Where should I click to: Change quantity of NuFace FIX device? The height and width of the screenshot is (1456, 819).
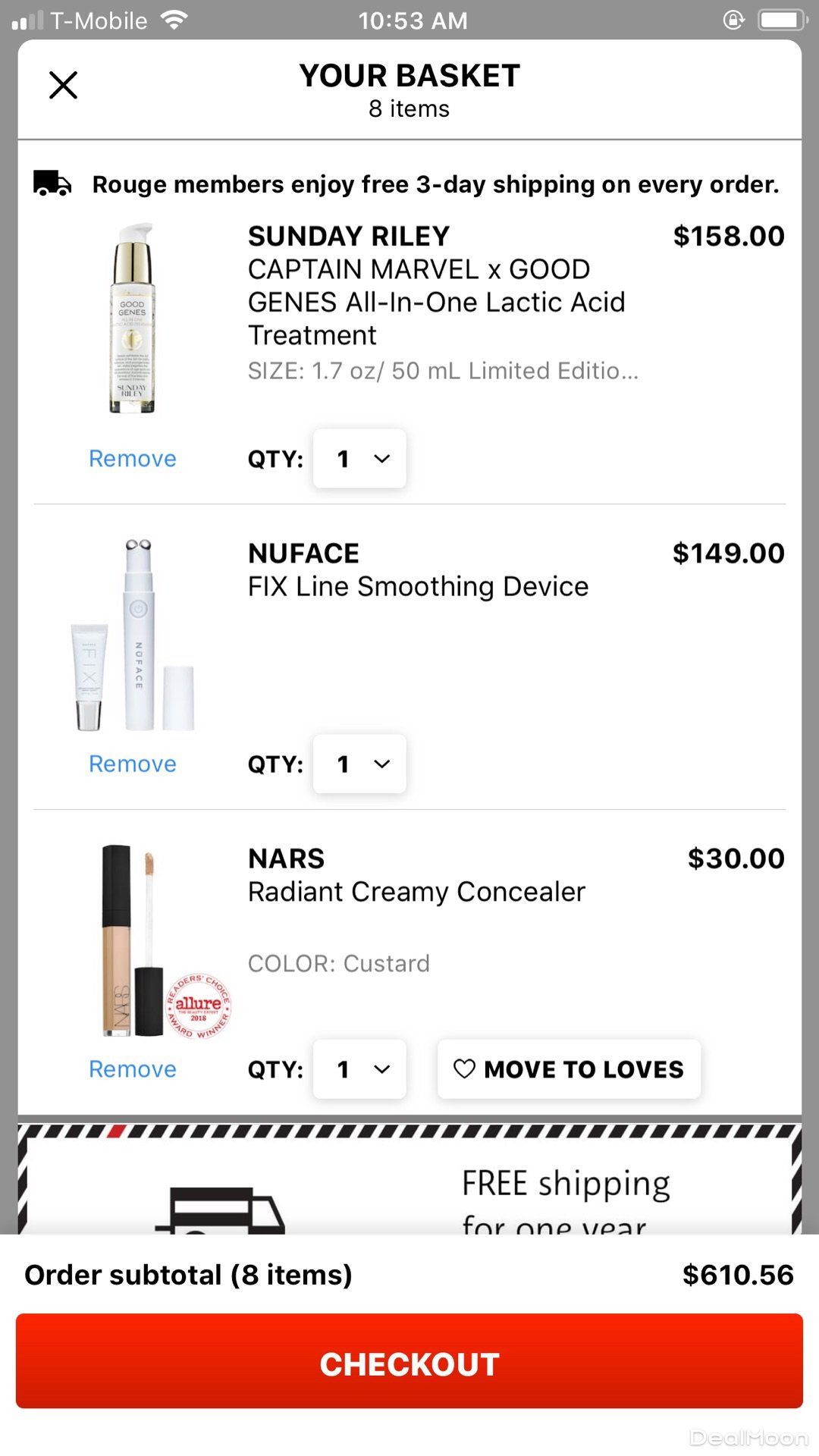[359, 764]
